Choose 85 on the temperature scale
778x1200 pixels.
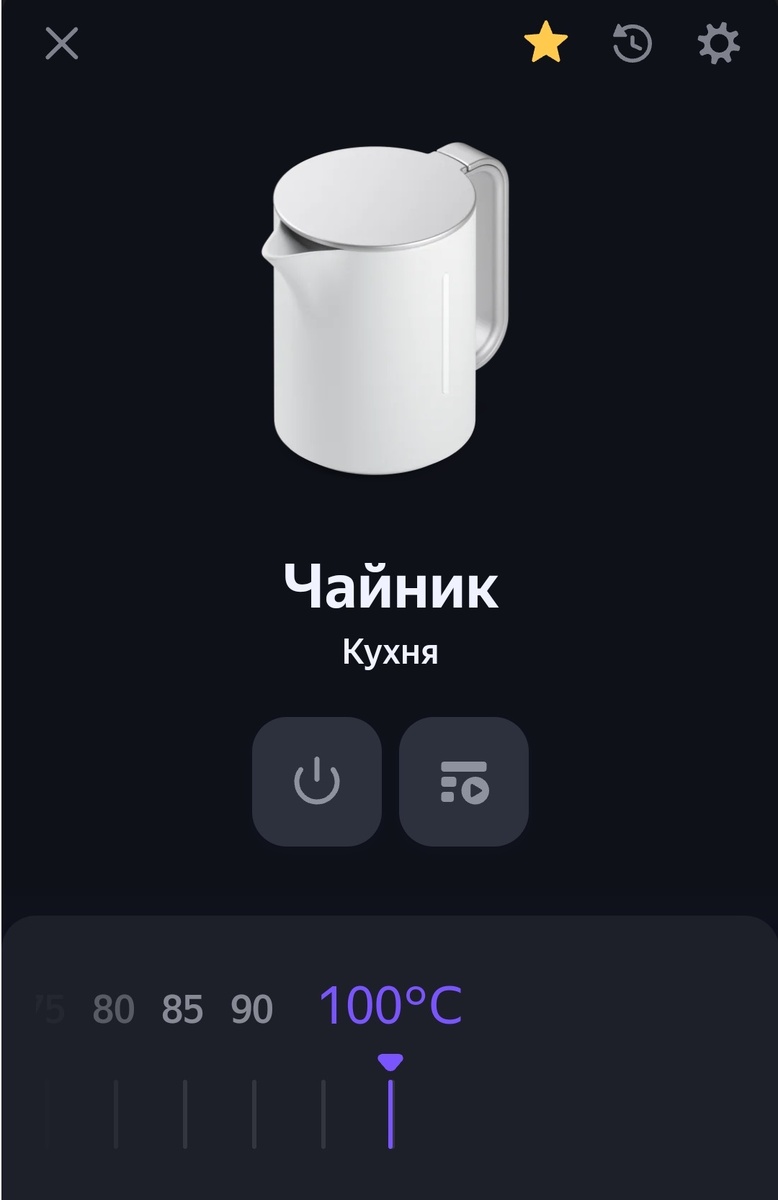pos(181,1010)
